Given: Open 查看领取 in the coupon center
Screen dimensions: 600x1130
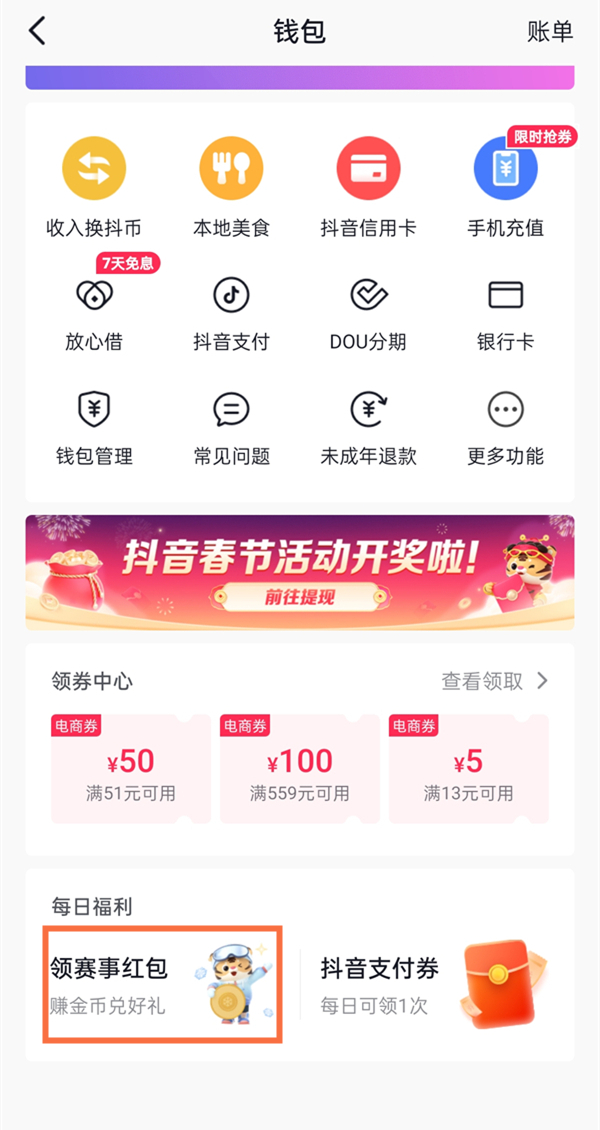Looking at the screenshot, I should pyautogui.click(x=495, y=681).
